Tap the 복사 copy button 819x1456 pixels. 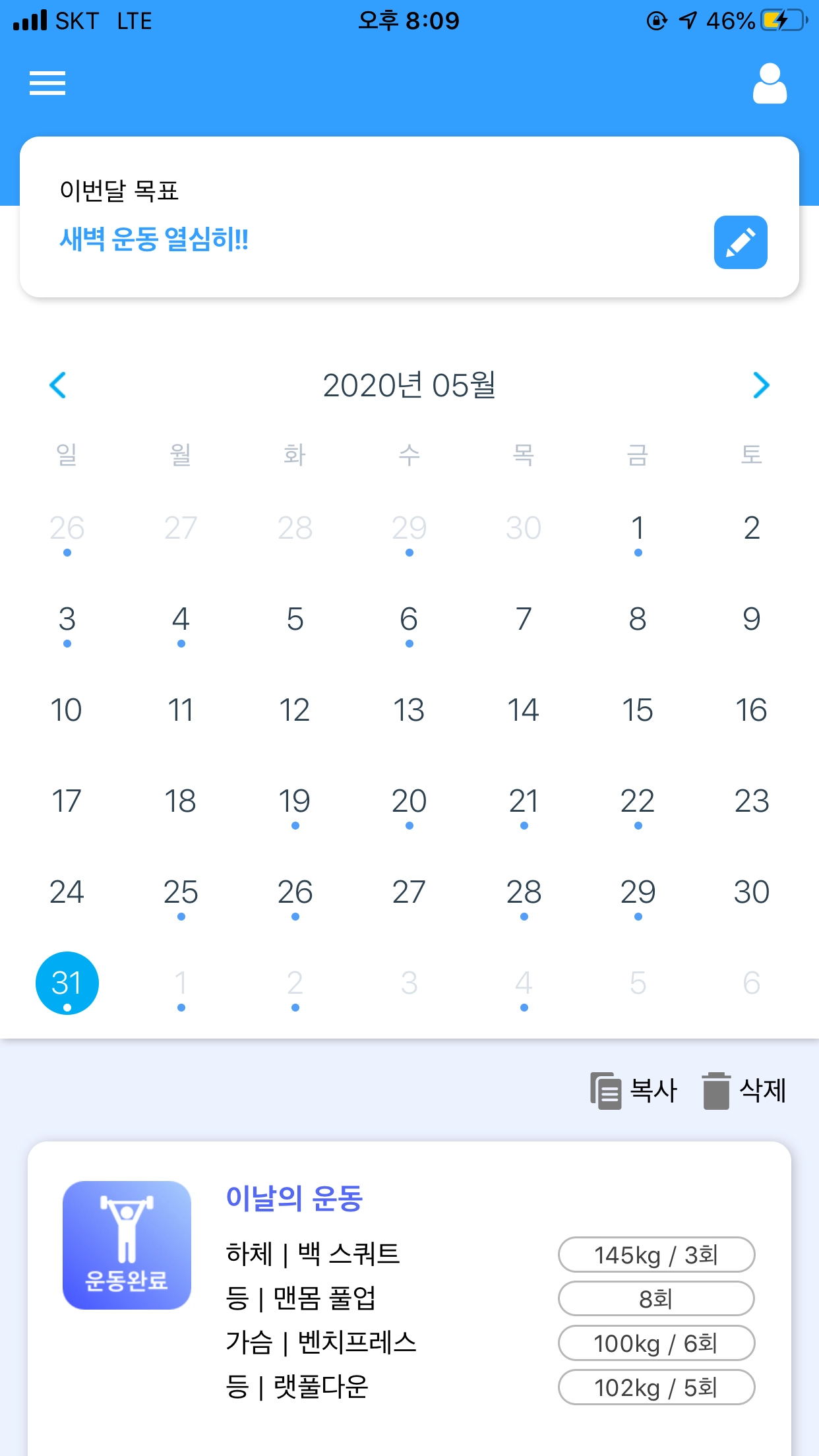tap(634, 1091)
